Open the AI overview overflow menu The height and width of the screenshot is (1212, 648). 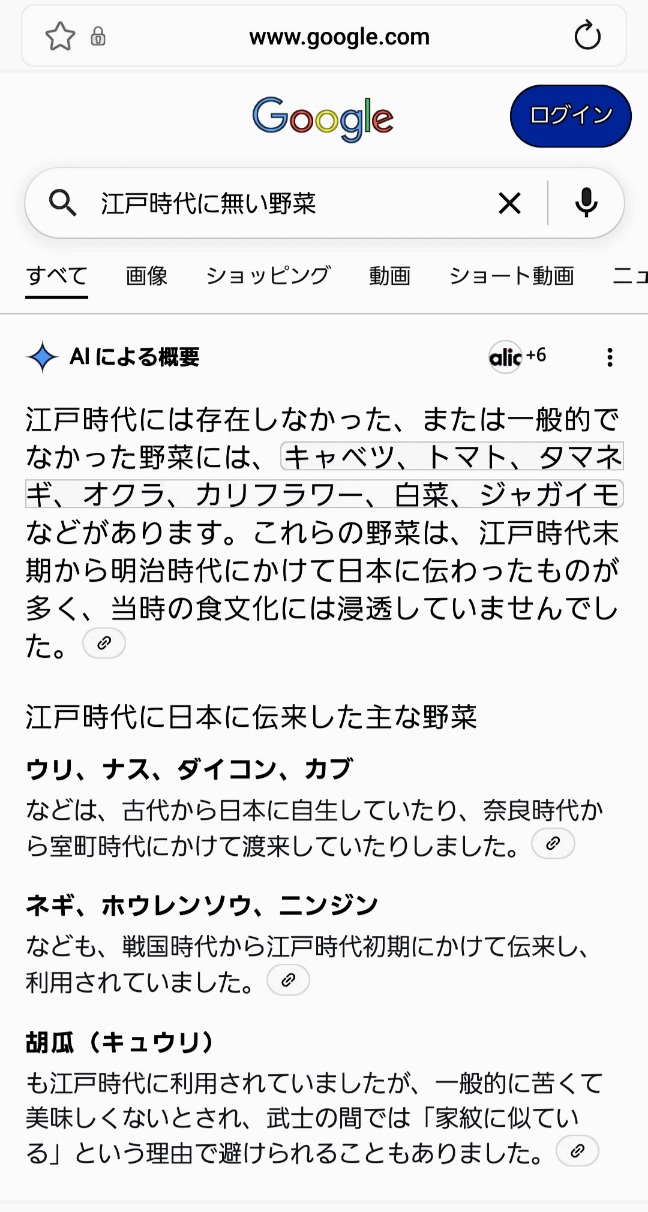tap(610, 357)
